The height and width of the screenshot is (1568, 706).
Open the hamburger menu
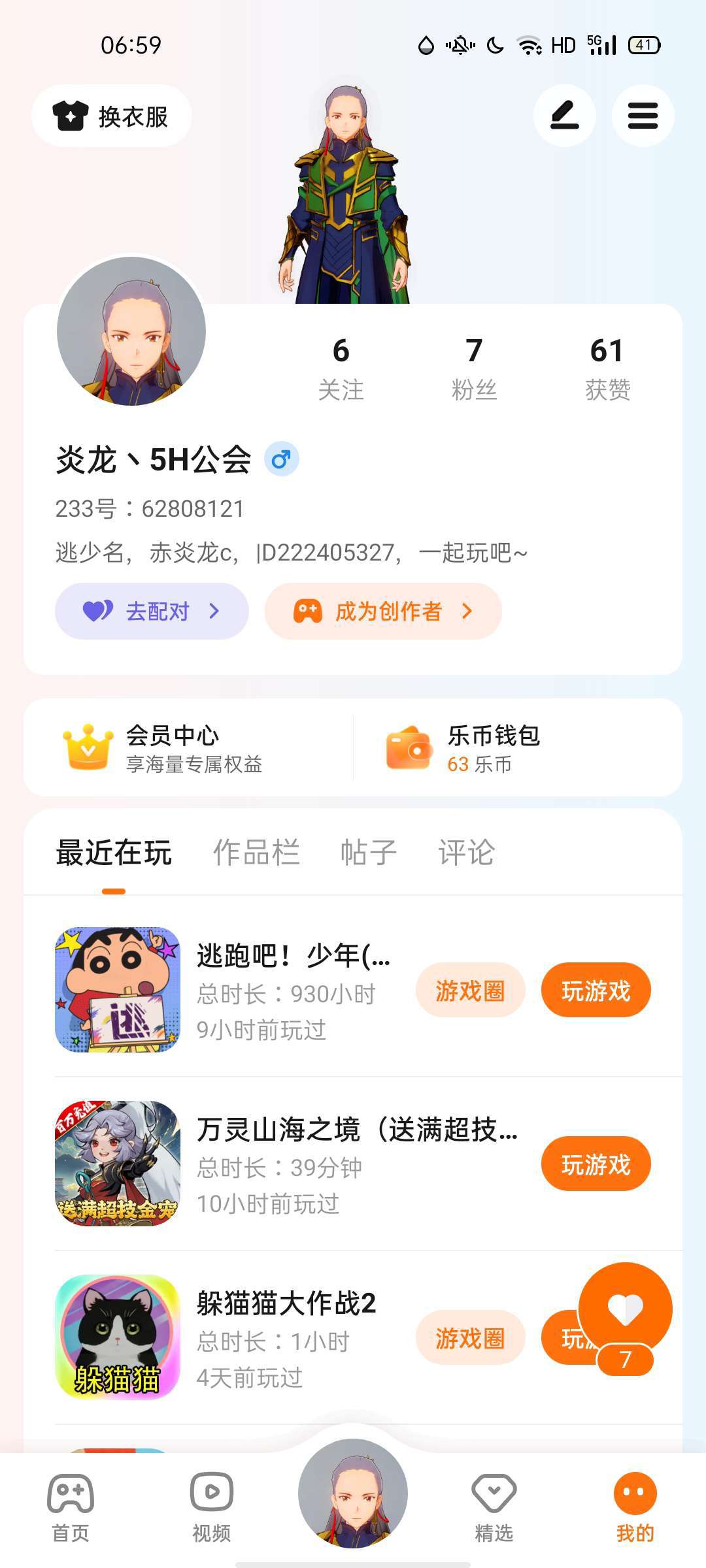[x=643, y=116]
